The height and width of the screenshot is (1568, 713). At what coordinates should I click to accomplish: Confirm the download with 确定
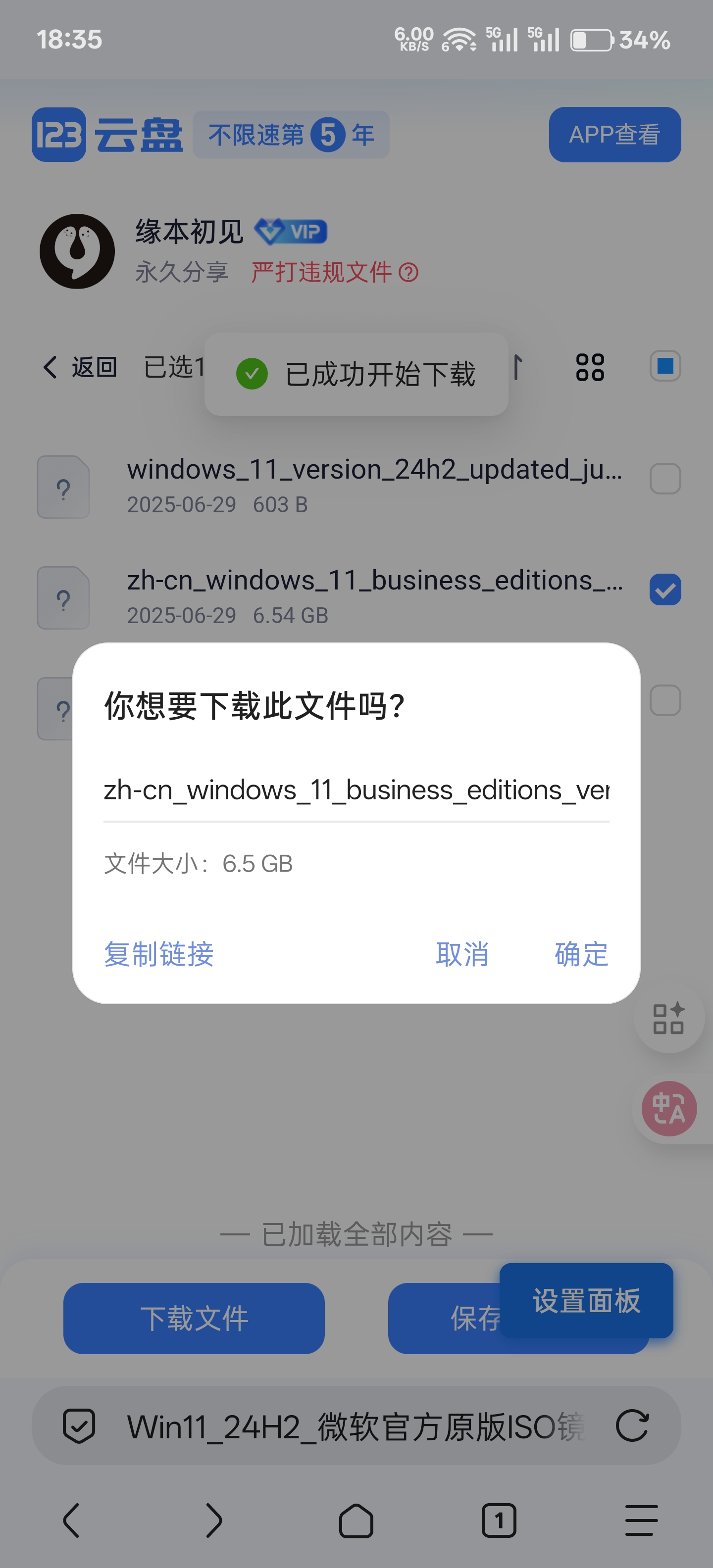click(581, 954)
